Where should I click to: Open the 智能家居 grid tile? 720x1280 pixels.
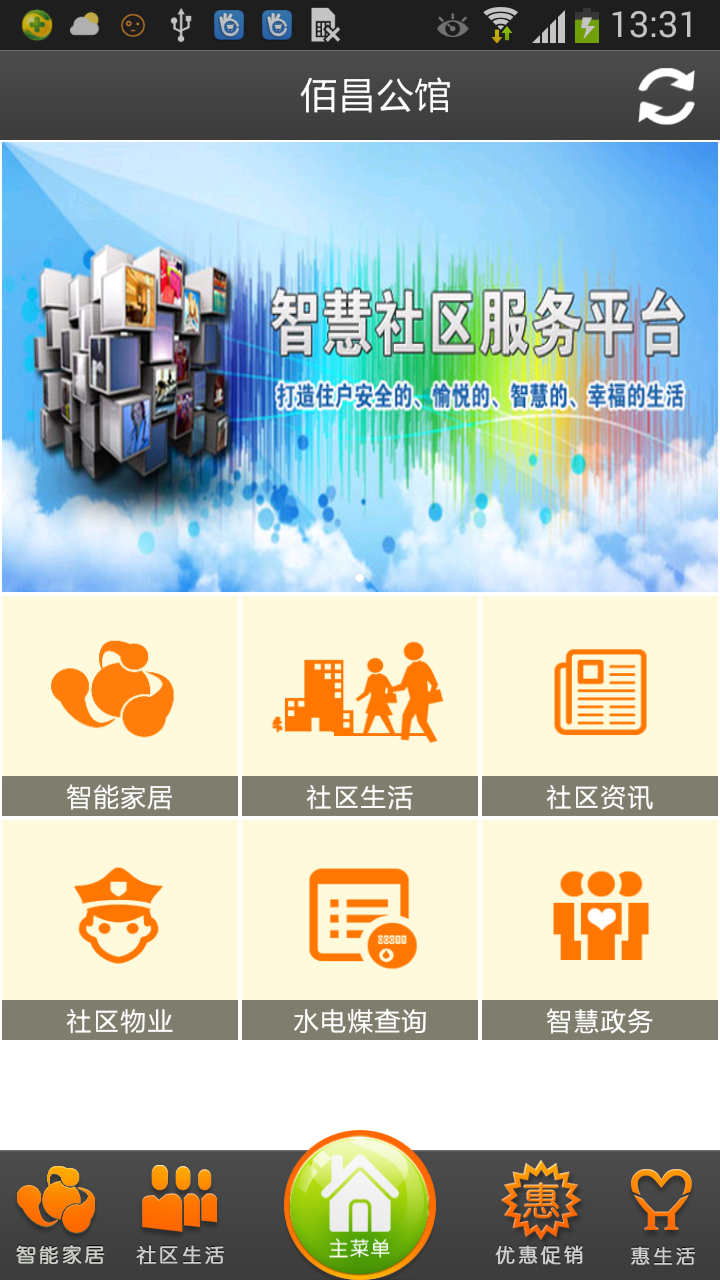point(120,705)
